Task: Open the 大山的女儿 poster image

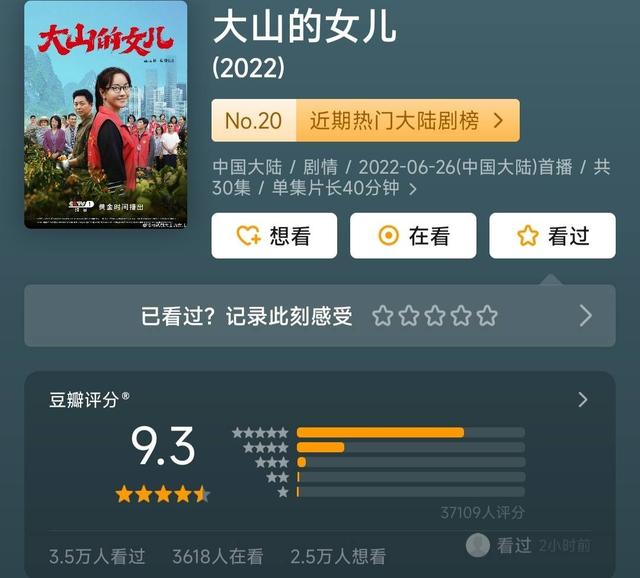Action: [105, 116]
